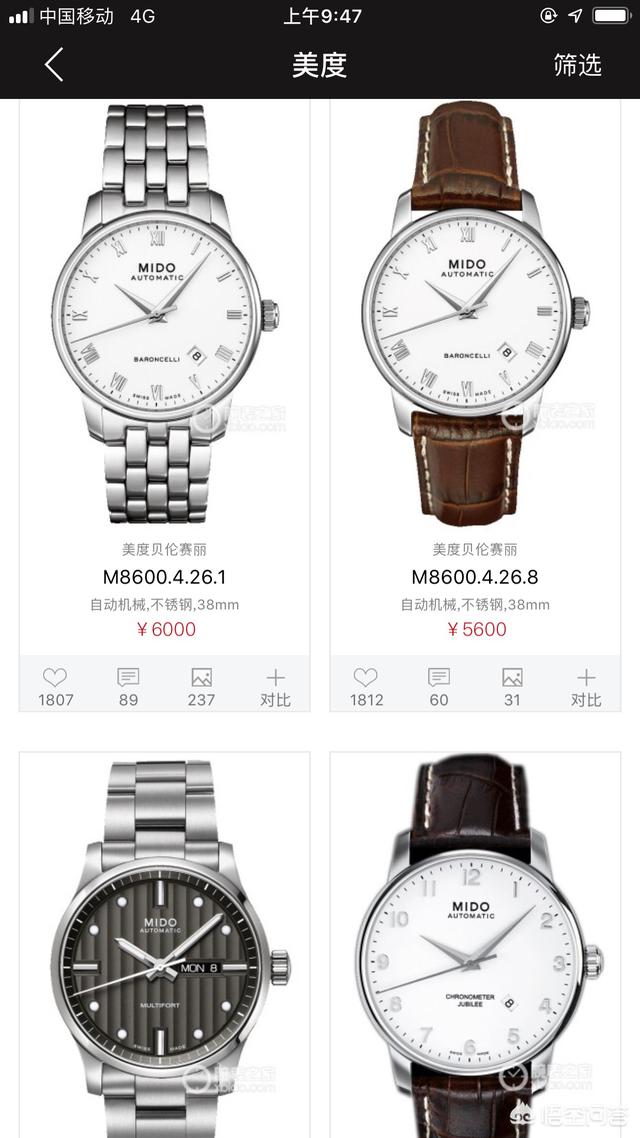View comments on M8600.4.26.8
Image resolution: width=640 pixels, height=1138 pixels.
pyautogui.click(x=439, y=686)
